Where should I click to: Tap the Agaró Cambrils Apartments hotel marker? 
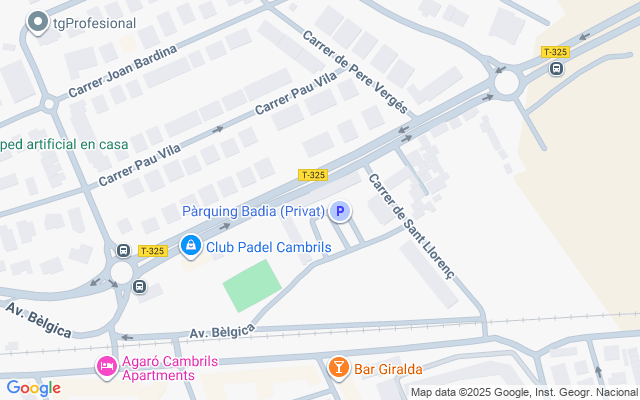(106, 369)
